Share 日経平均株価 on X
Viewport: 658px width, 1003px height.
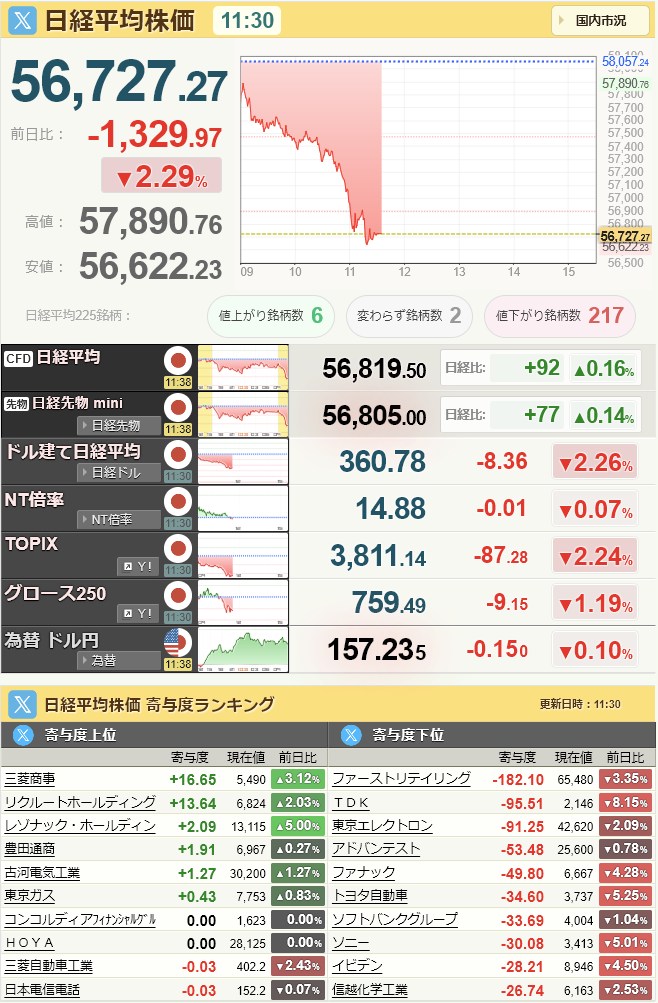coord(23,20)
